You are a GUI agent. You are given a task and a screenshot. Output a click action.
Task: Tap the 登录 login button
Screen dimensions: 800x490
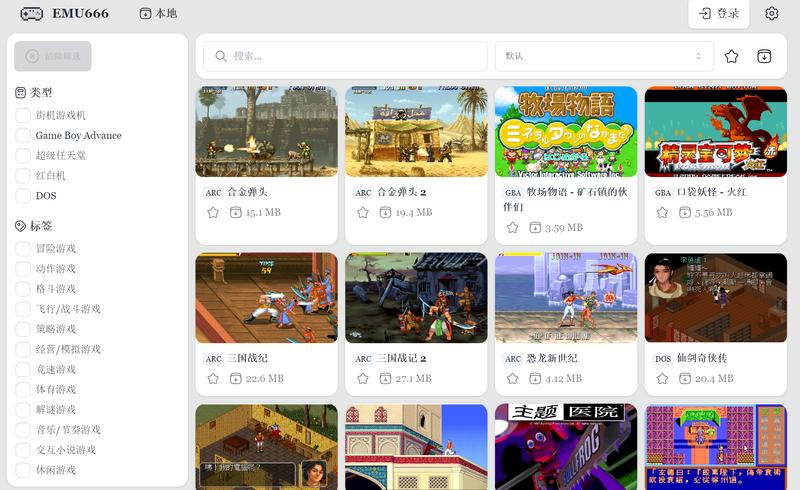[x=719, y=14]
